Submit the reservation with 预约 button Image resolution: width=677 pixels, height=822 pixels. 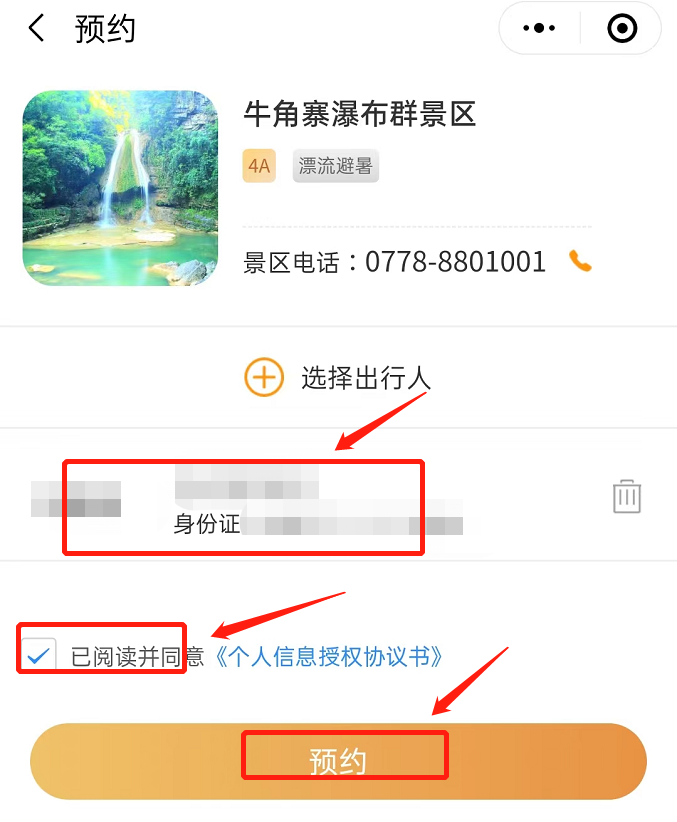338,761
